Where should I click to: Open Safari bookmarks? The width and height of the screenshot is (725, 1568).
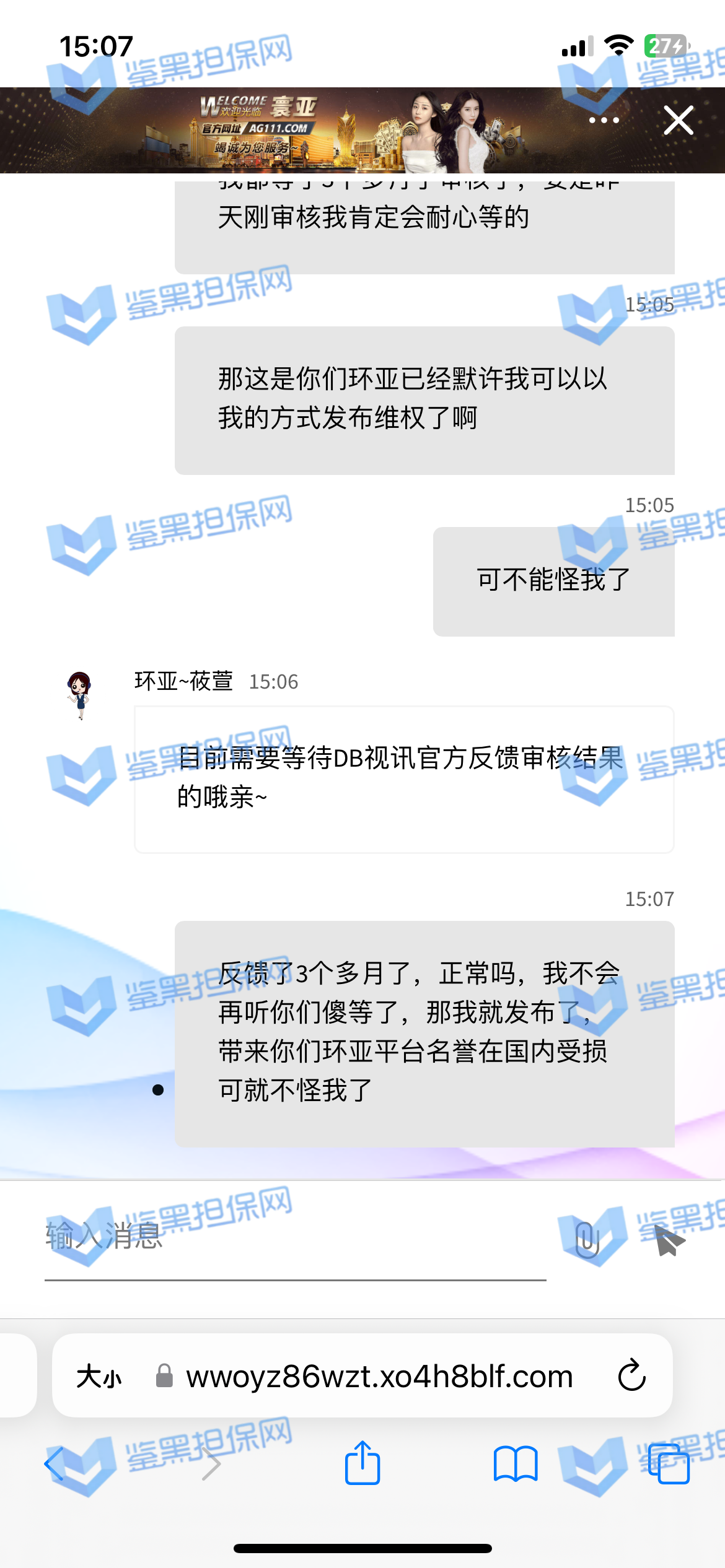(x=515, y=1464)
